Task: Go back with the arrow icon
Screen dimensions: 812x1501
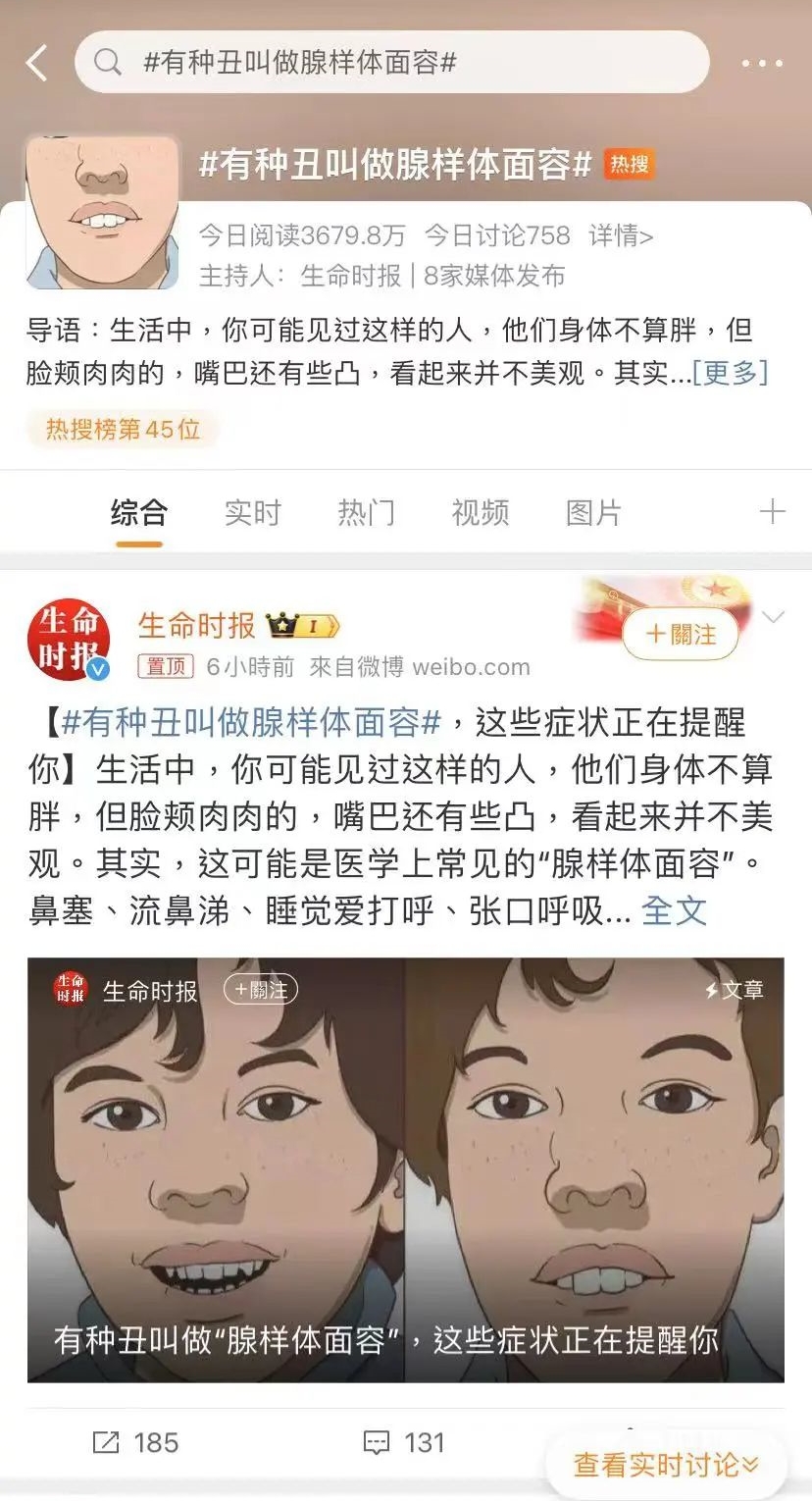Action: pos(37,63)
